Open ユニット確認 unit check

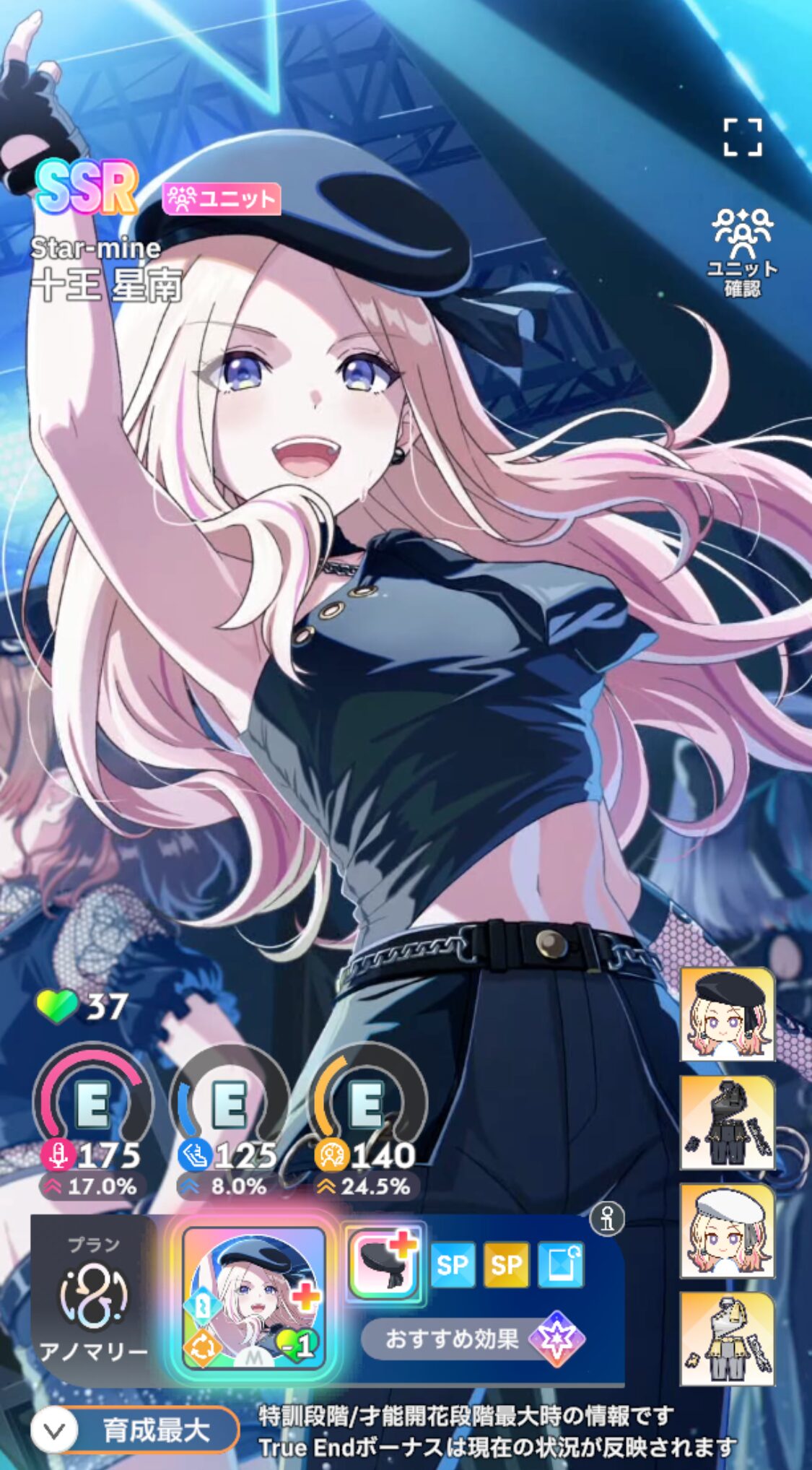coord(743,252)
